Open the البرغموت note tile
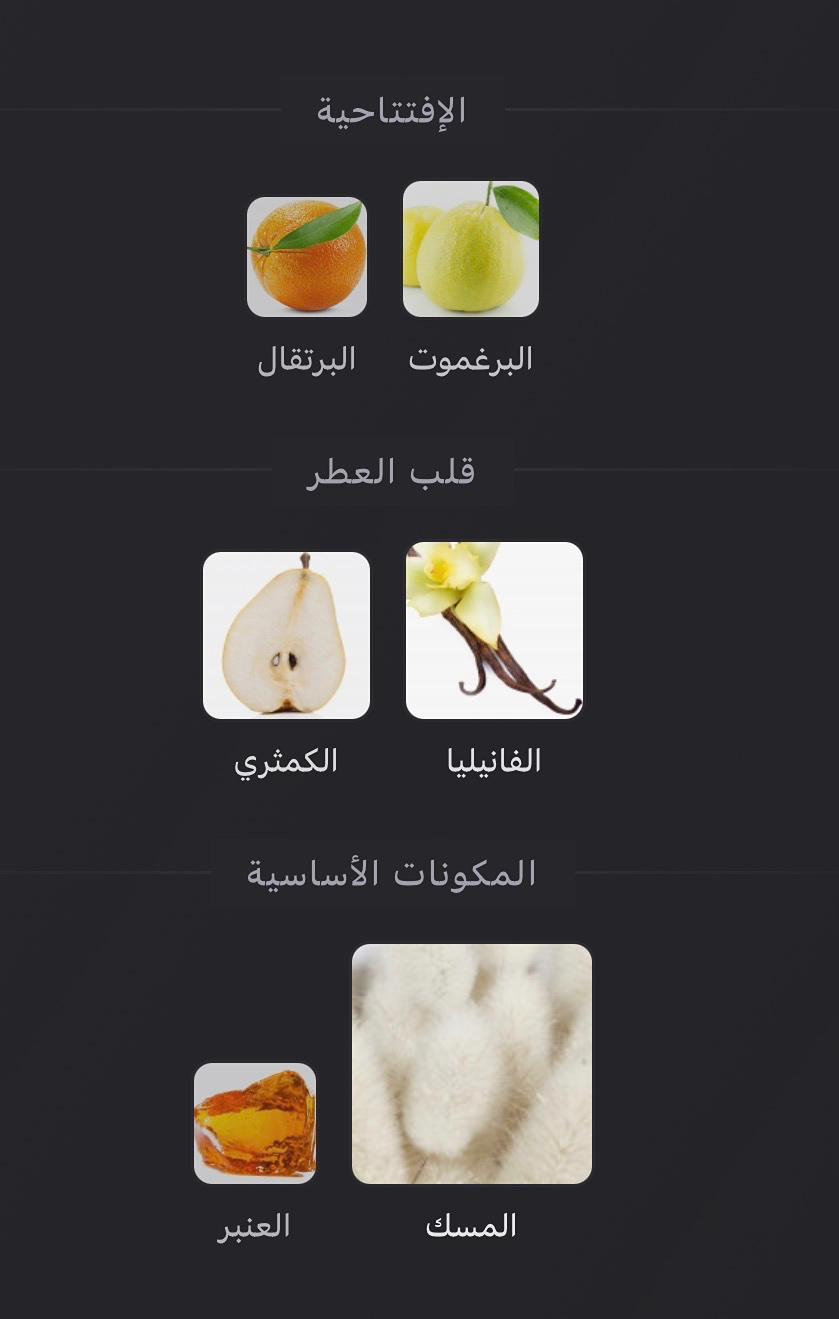The image size is (839, 1319). pos(470,249)
